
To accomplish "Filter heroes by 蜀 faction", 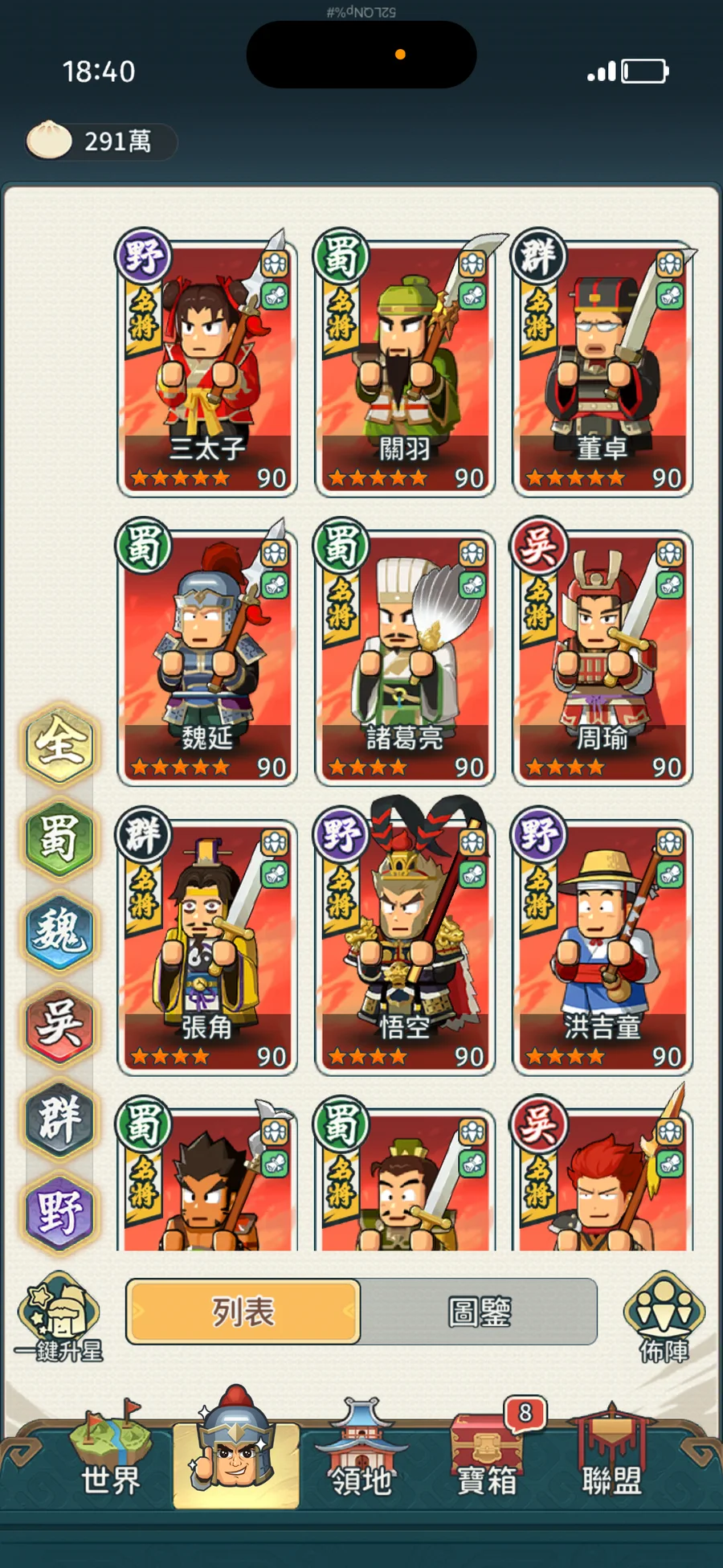I will click(x=59, y=838).
